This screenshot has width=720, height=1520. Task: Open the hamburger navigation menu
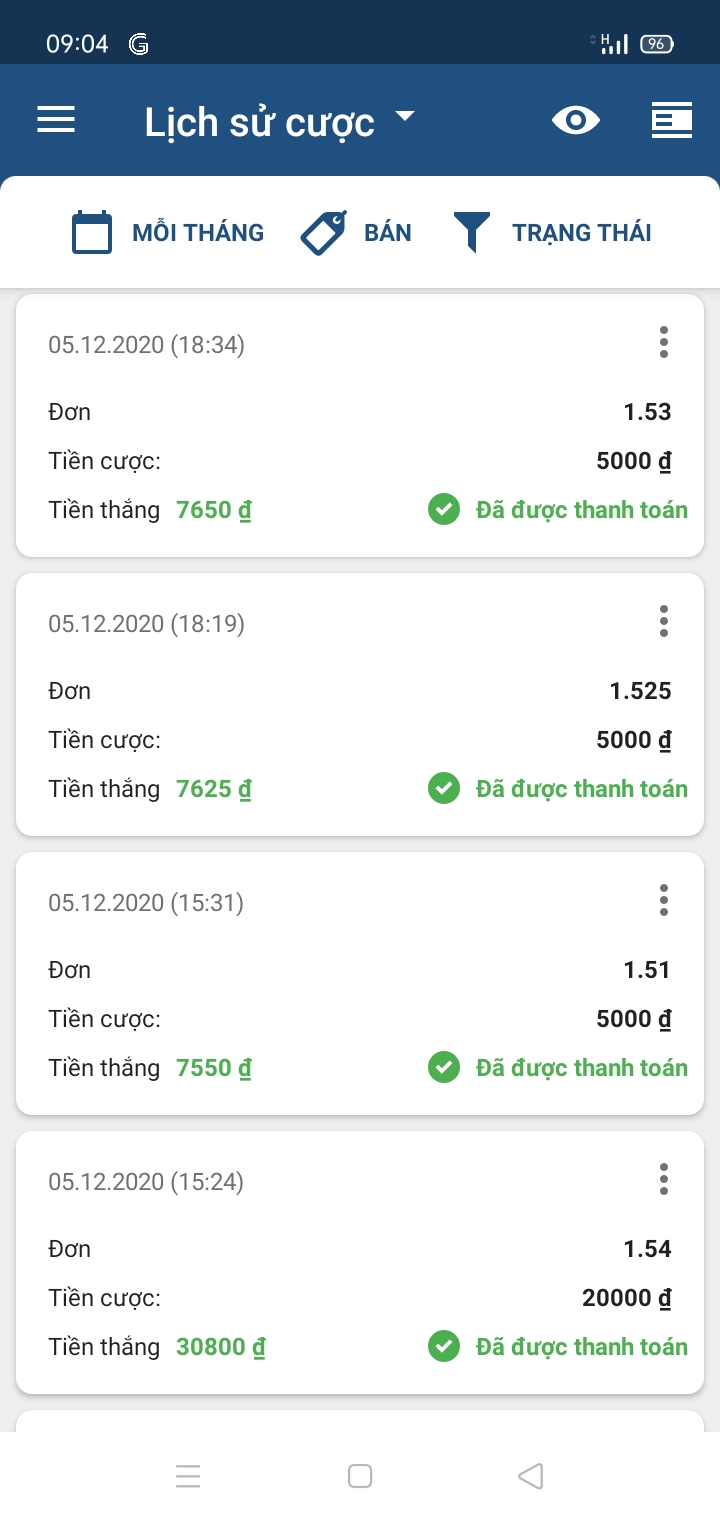(56, 121)
